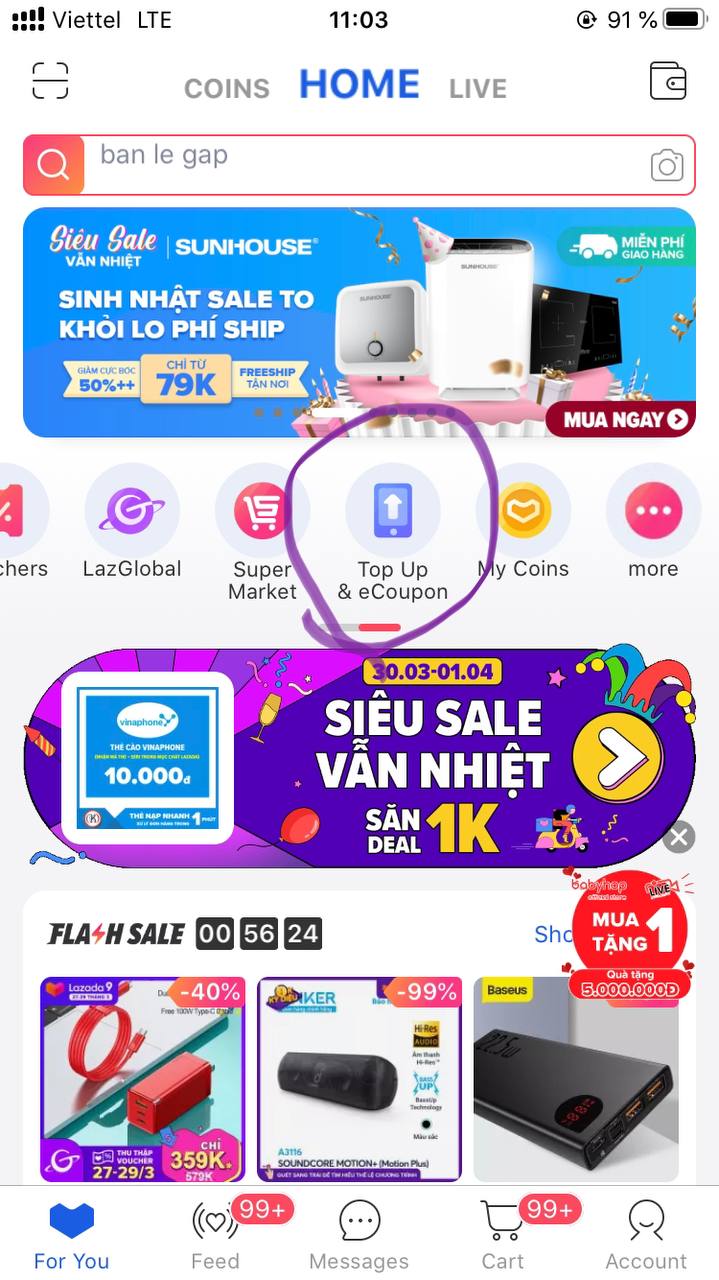The height and width of the screenshot is (1280, 719).
Task: Open the scan code icon
Action: click(50, 81)
